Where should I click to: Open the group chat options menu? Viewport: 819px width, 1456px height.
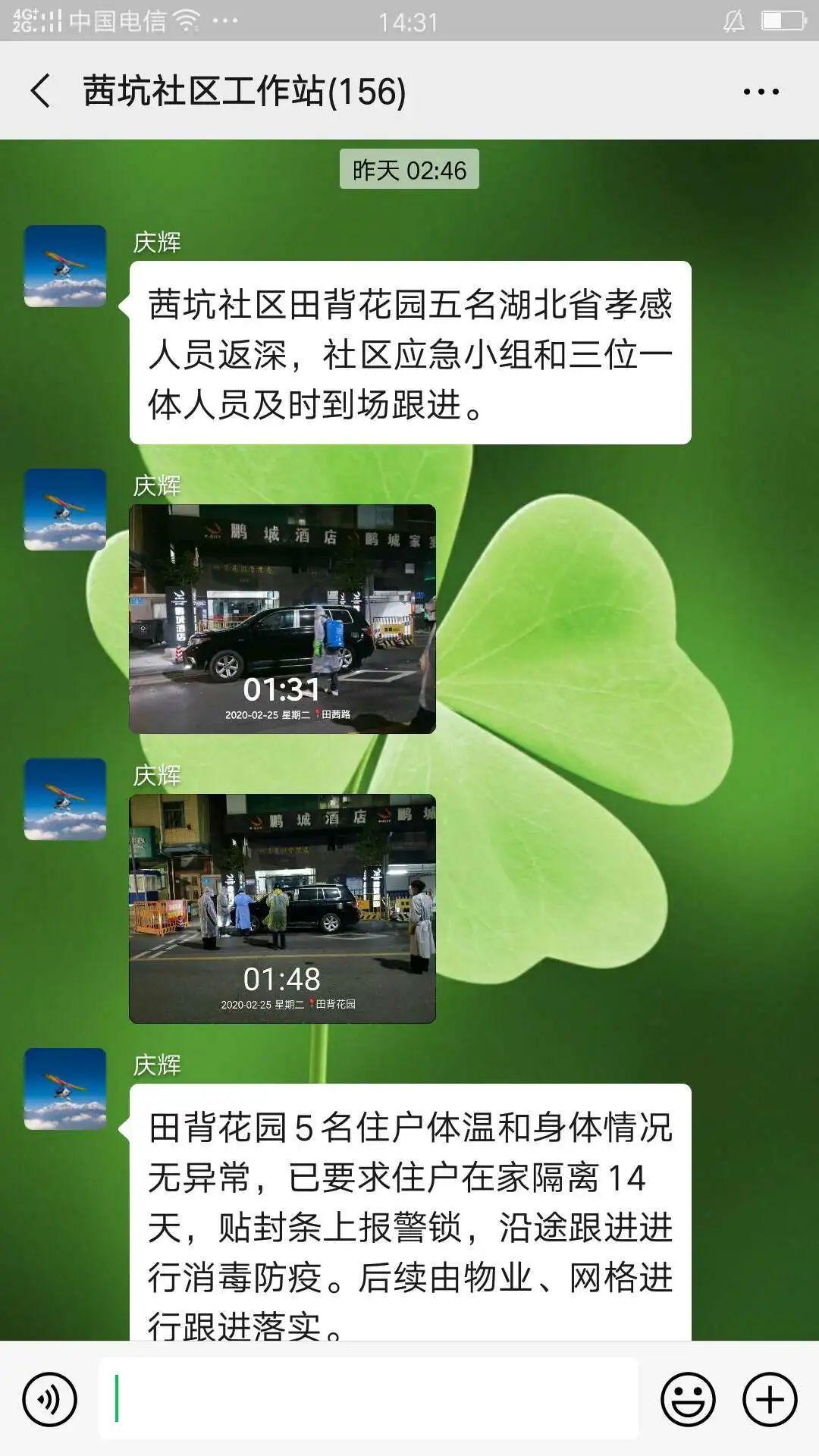[761, 92]
